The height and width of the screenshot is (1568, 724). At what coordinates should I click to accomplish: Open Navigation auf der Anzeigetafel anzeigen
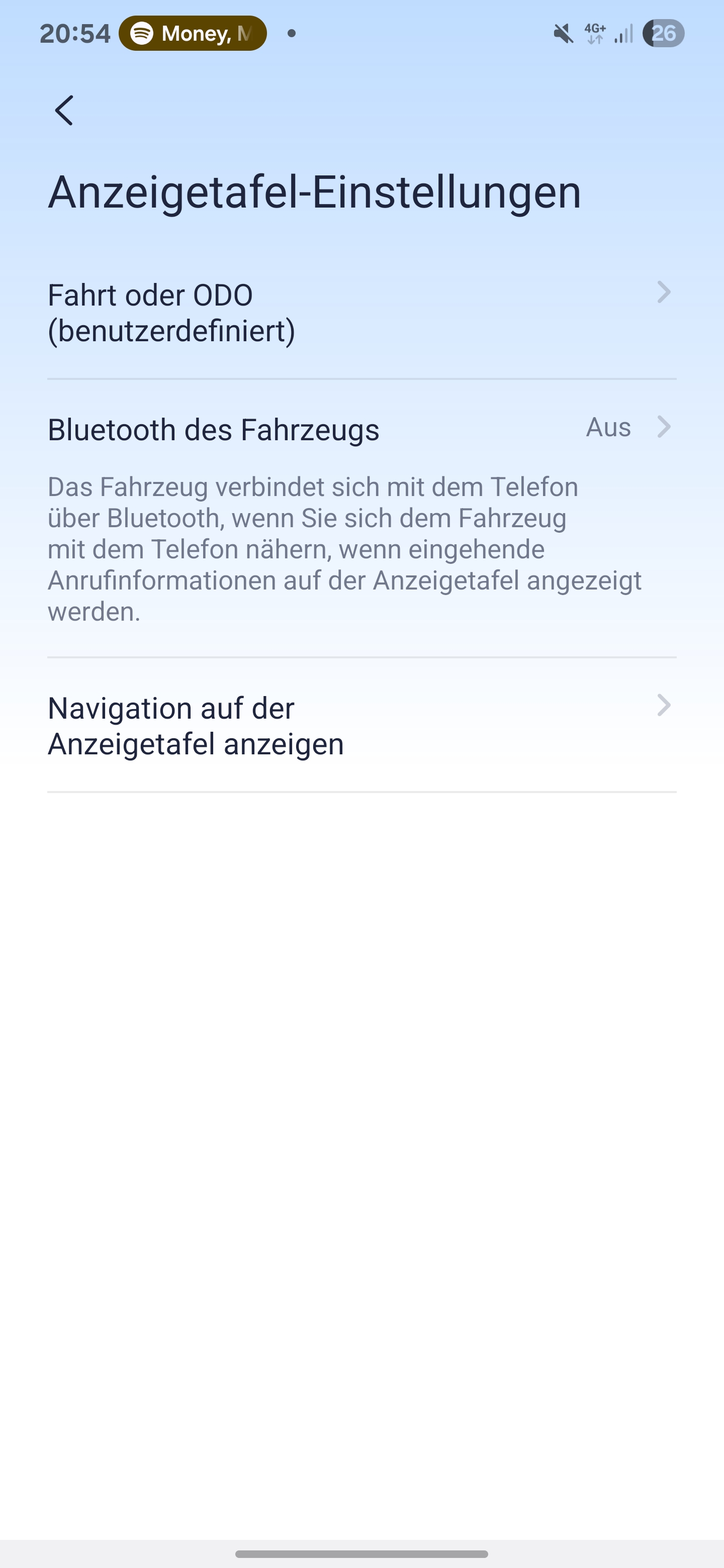click(x=361, y=726)
